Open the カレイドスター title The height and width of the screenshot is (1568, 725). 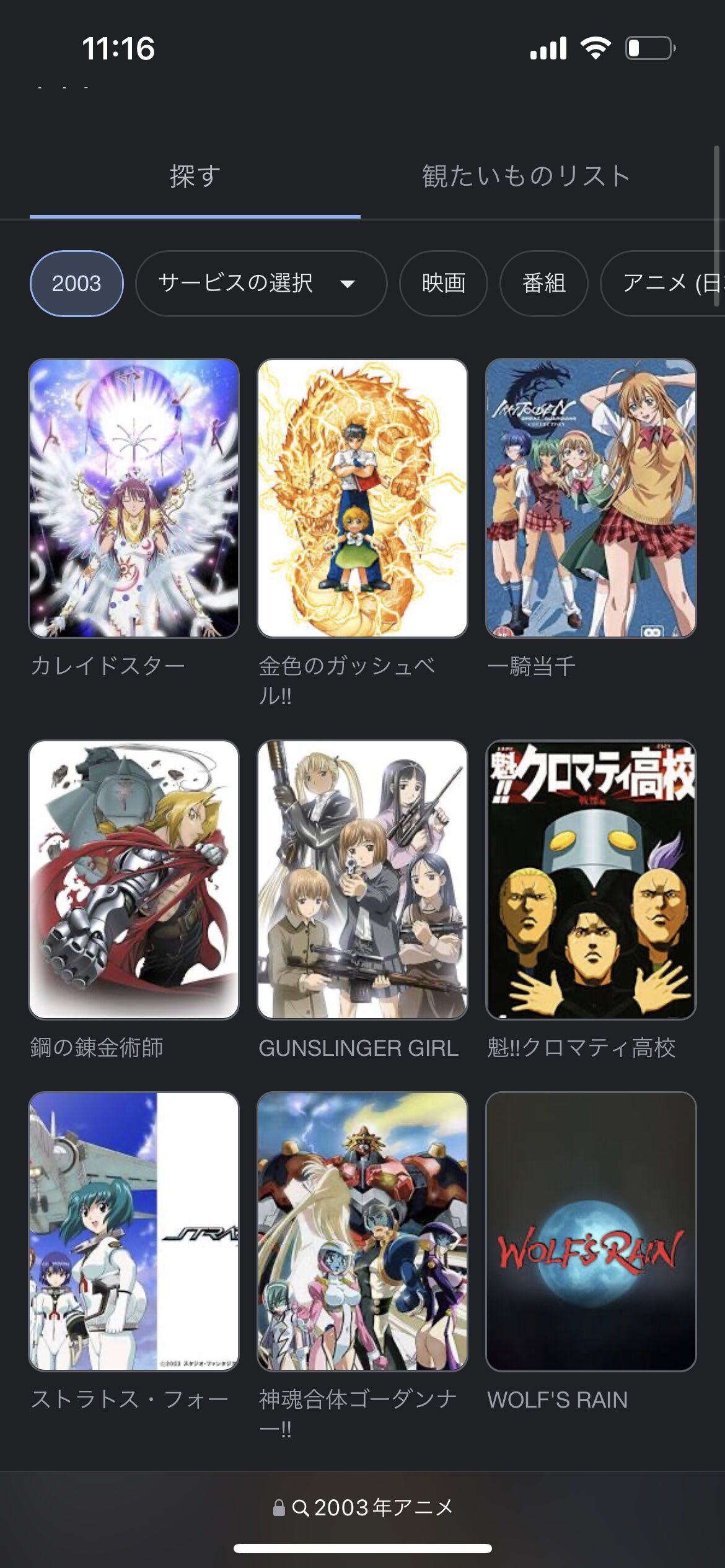(x=134, y=499)
